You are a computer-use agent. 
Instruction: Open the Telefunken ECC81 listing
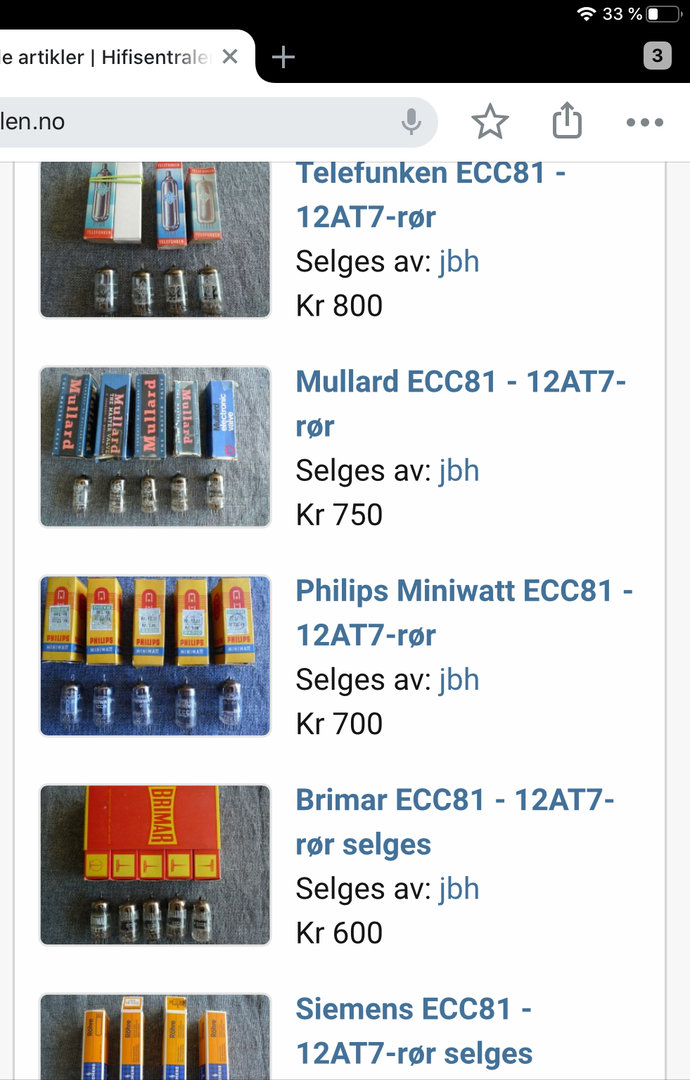pyautogui.click(x=430, y=194)
